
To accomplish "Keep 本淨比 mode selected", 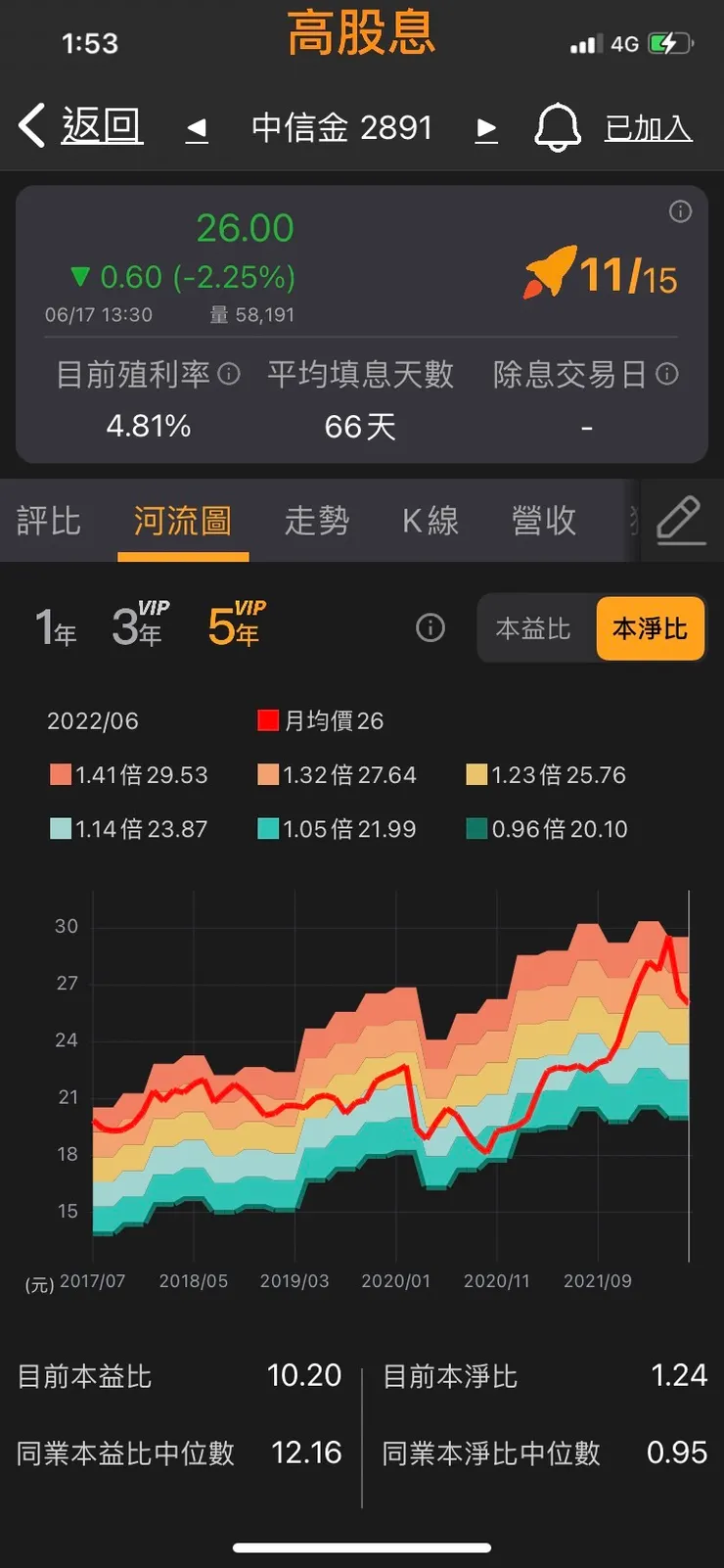I will 650,629.
